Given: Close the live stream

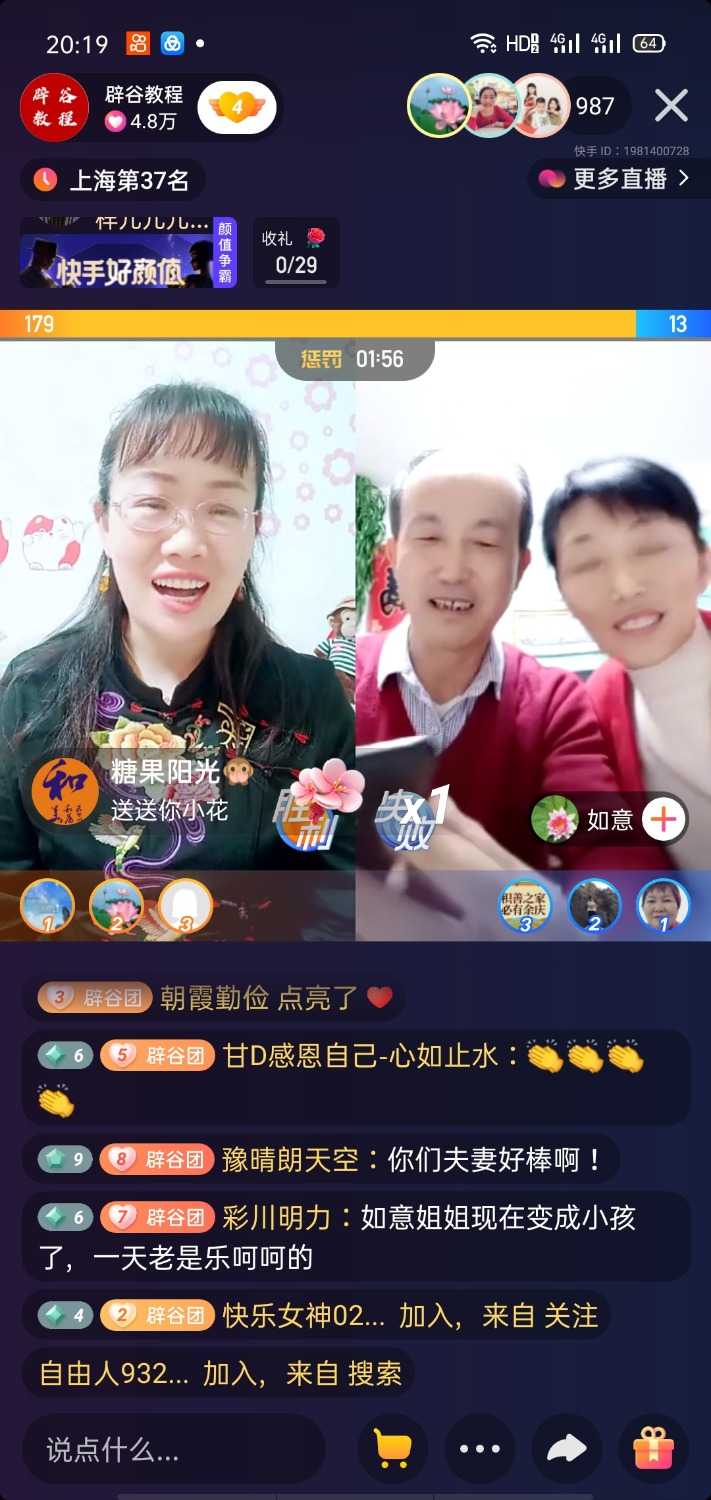Looking at the screenshot, I should click(671, 105).
